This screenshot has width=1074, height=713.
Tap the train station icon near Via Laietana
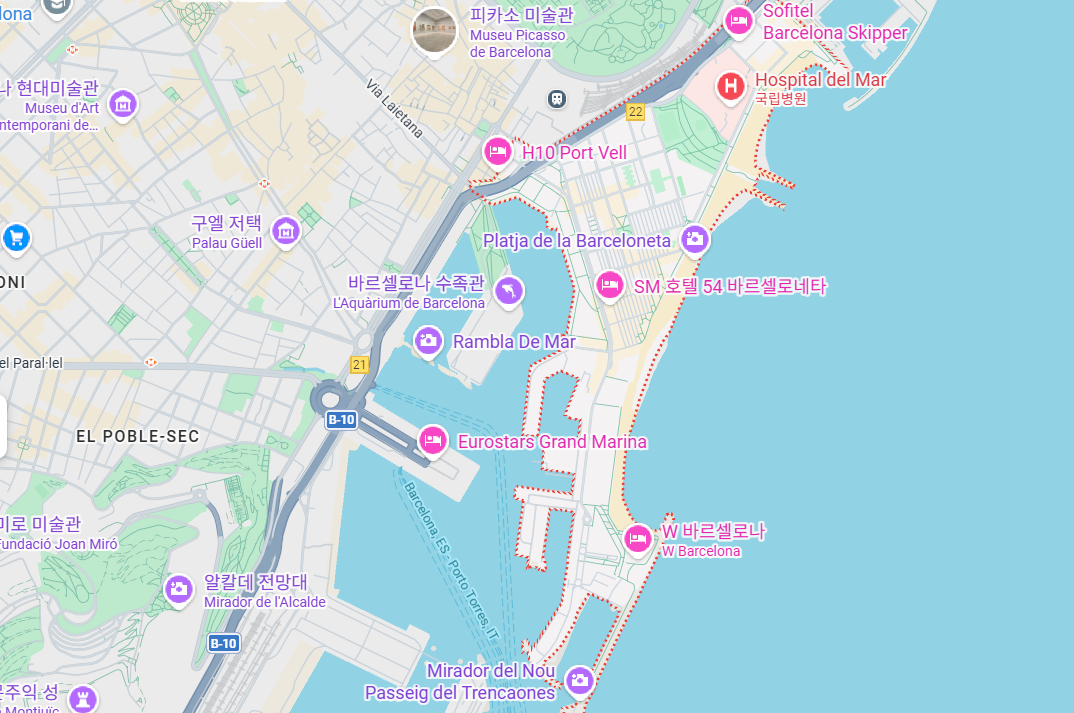point(557,99)
